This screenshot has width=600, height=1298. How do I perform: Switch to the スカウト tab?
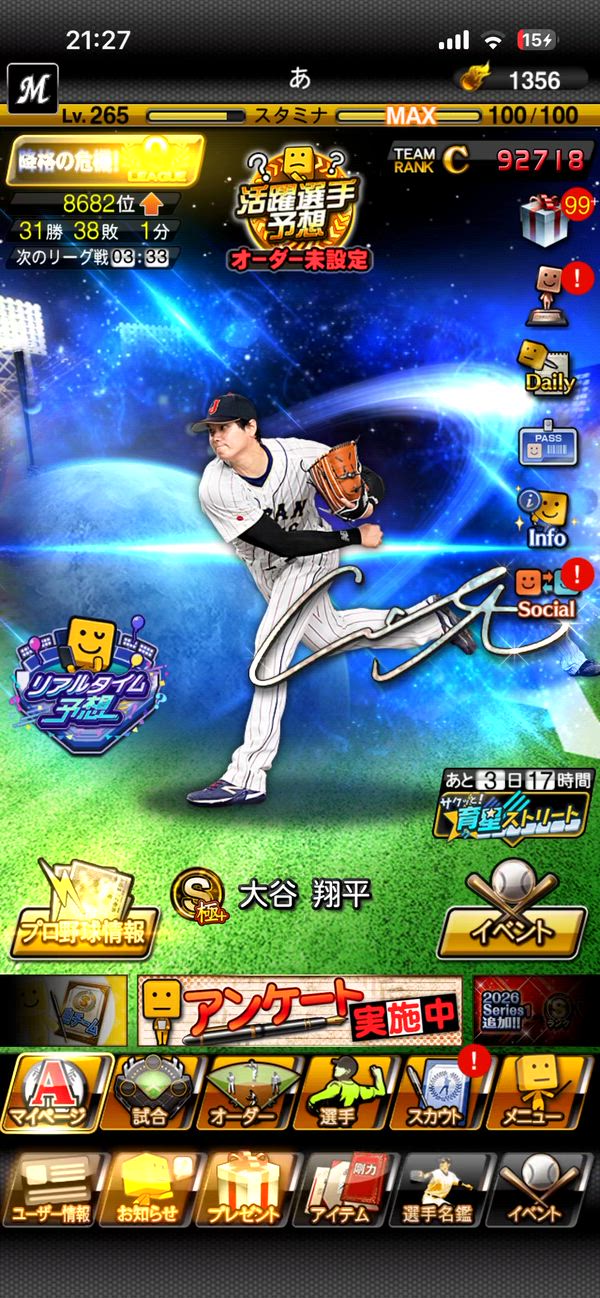(442, 1093)
